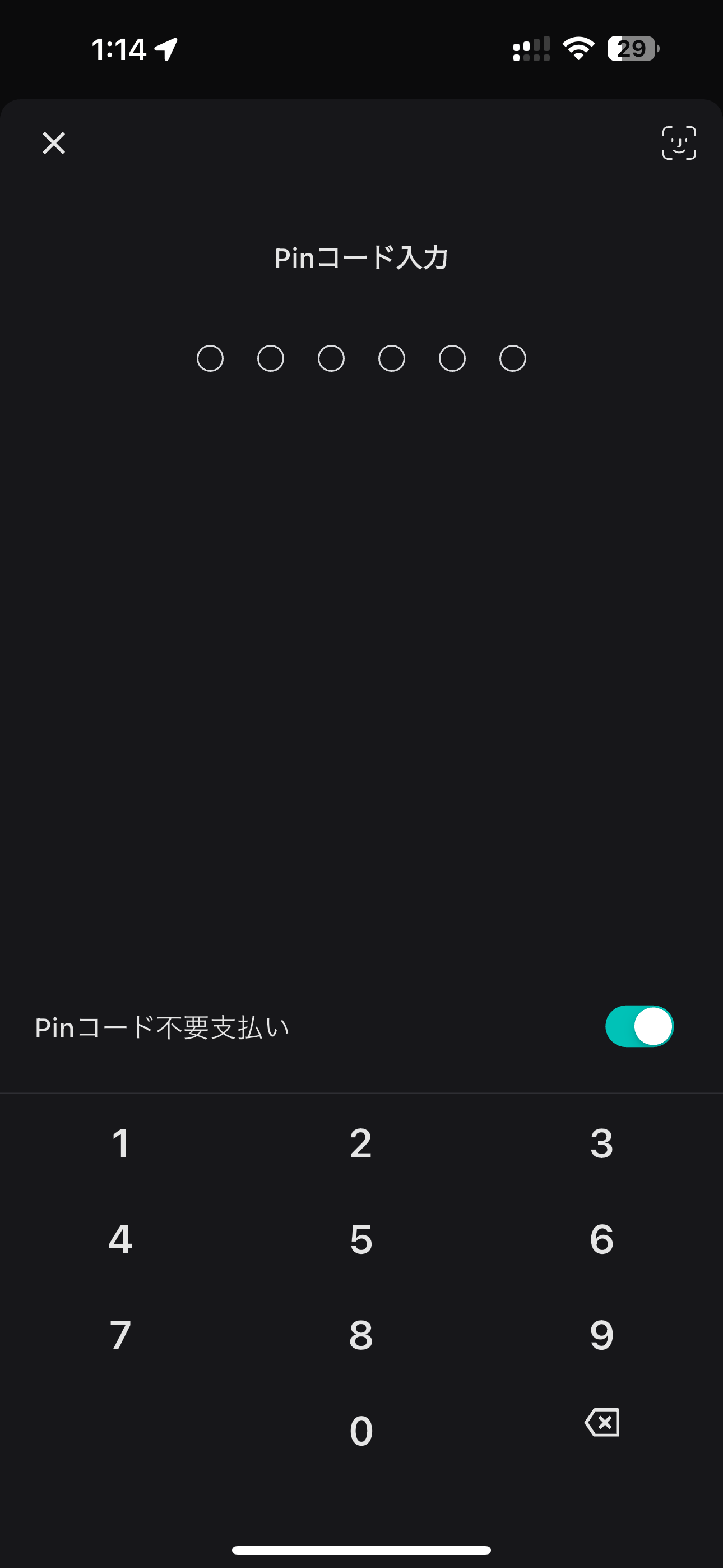Enter digit 0 on the keypad
This screenshot has width=723, height=1568.
point(361,1431)
